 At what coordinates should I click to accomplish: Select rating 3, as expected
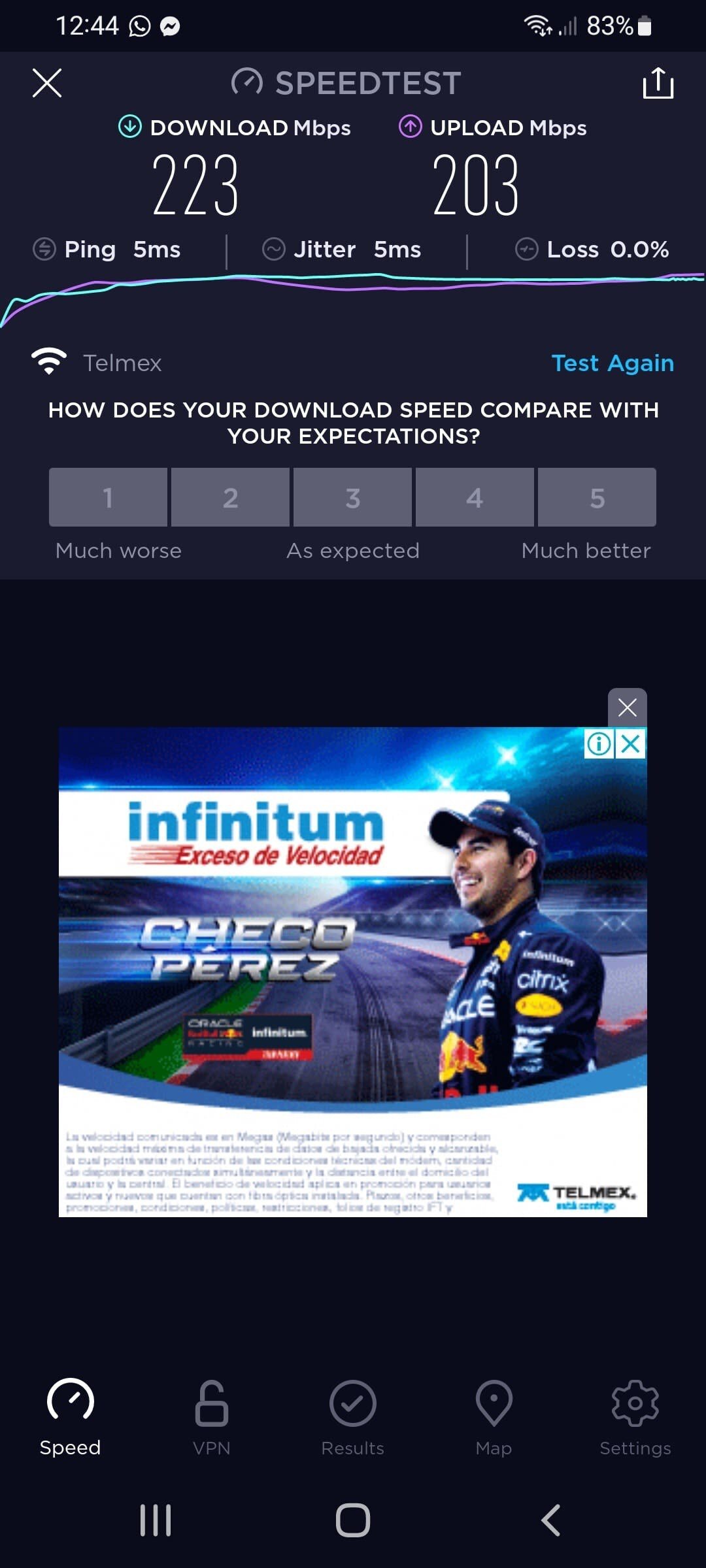pyautogui.click(x=352, y=498)
